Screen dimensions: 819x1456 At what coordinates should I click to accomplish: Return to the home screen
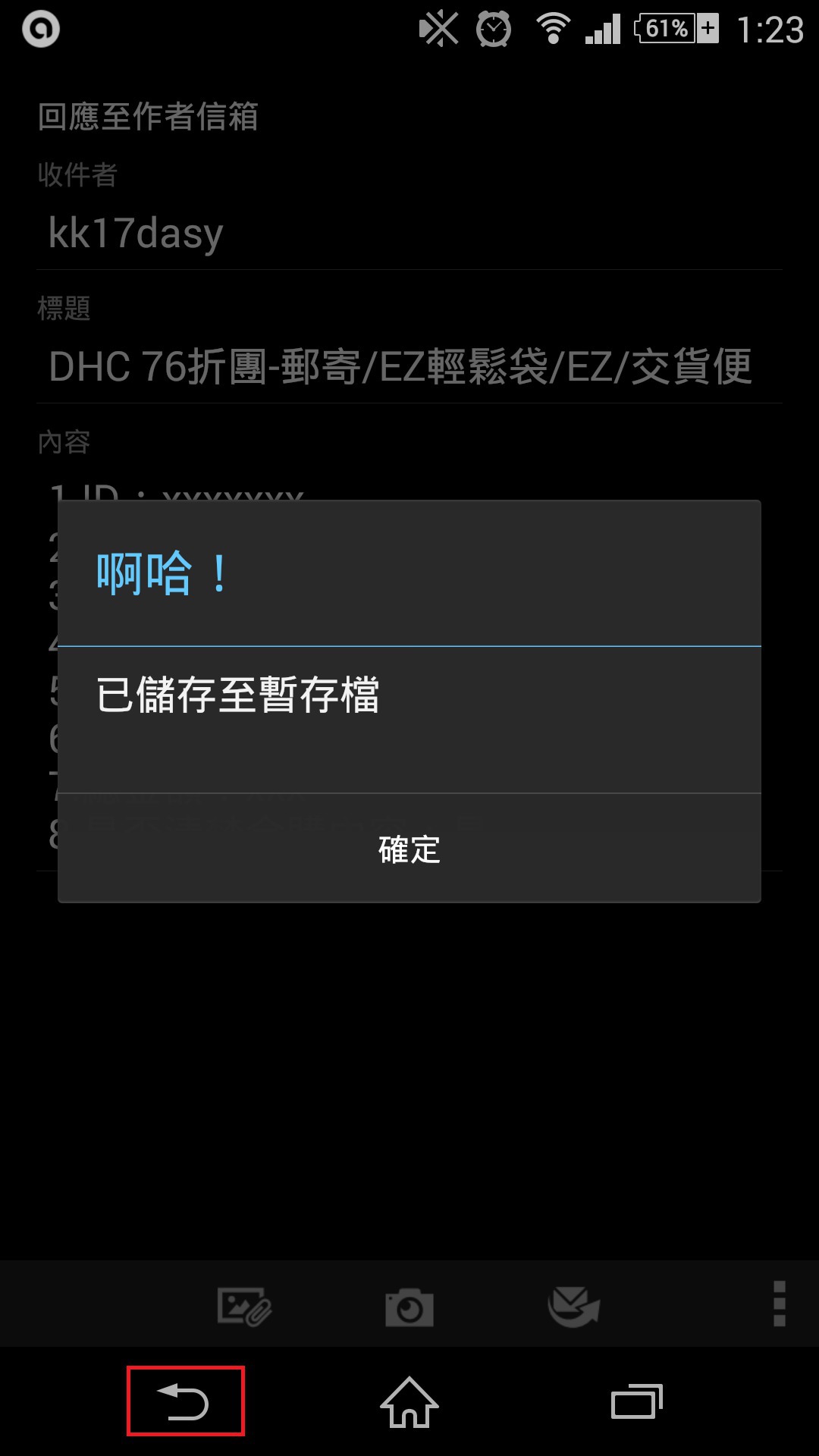[x=409, y=1401]
